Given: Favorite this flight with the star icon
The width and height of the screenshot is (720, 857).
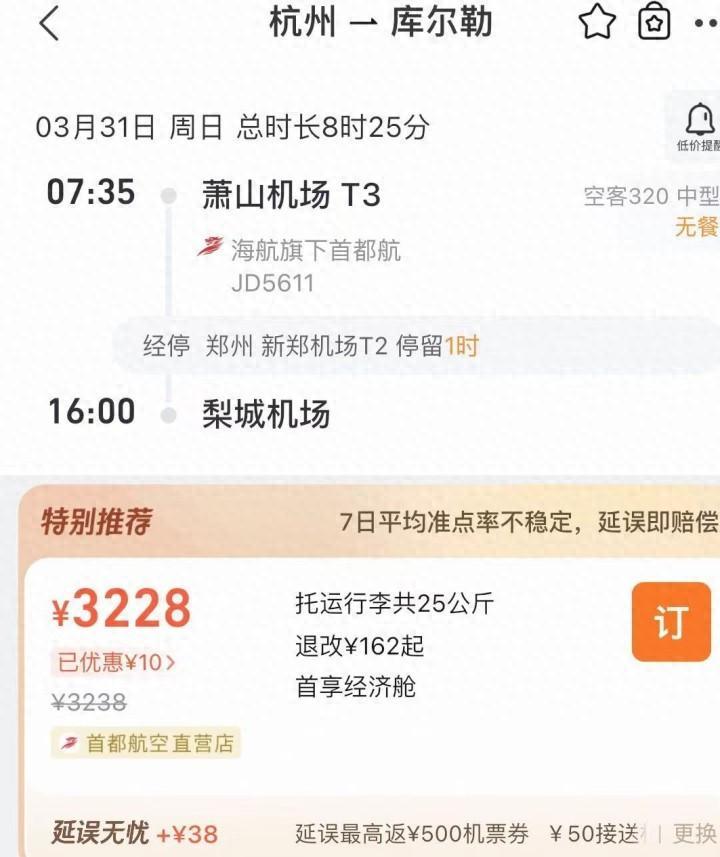Looking at the screenshot, I should coord(597,22).
